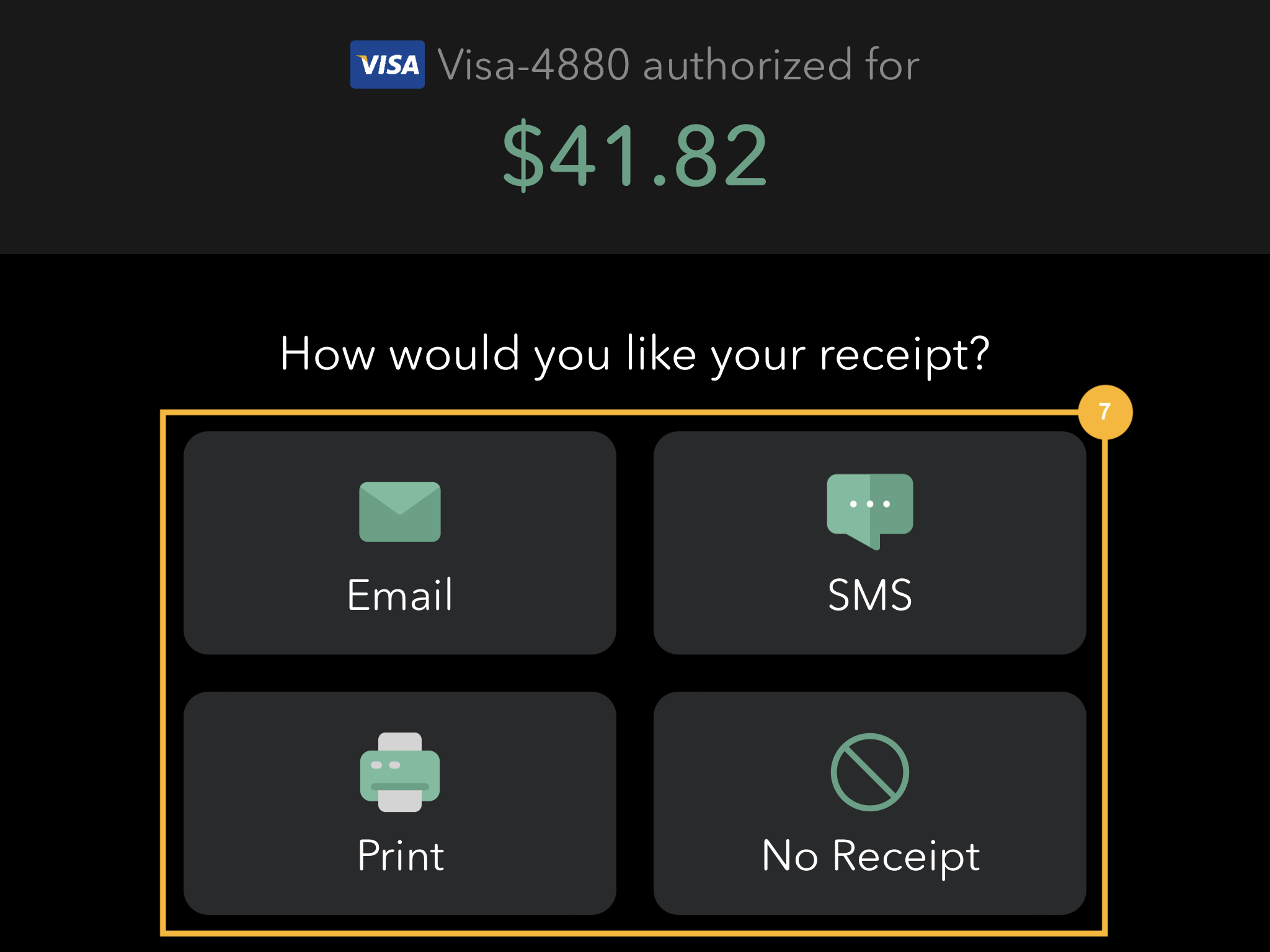Choose Email for the receipt
This screenshot has height=952, width=1270.
tap(400, 543)
